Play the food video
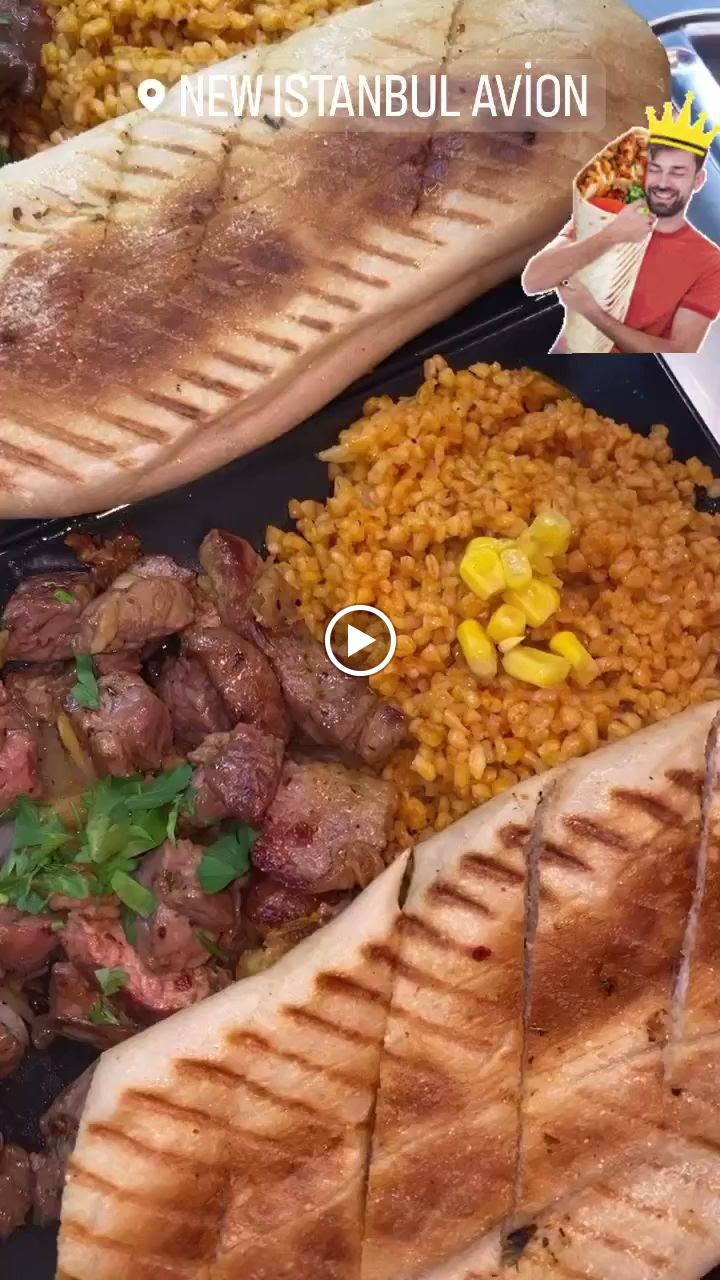Viewport: 720px width, 1280px height. pos(360,641)
